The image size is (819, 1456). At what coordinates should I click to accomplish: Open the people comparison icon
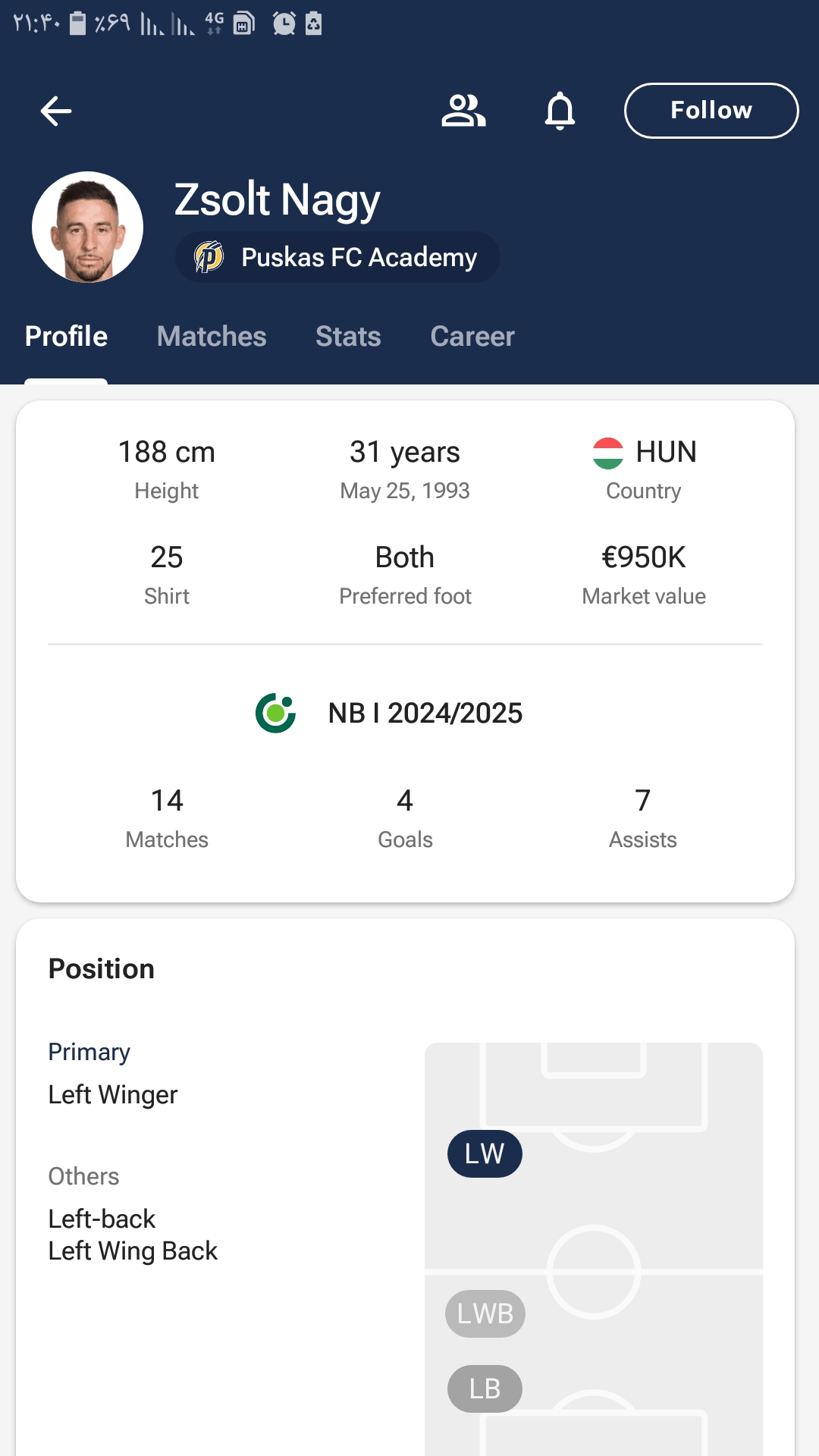click(x=463, y=111)
